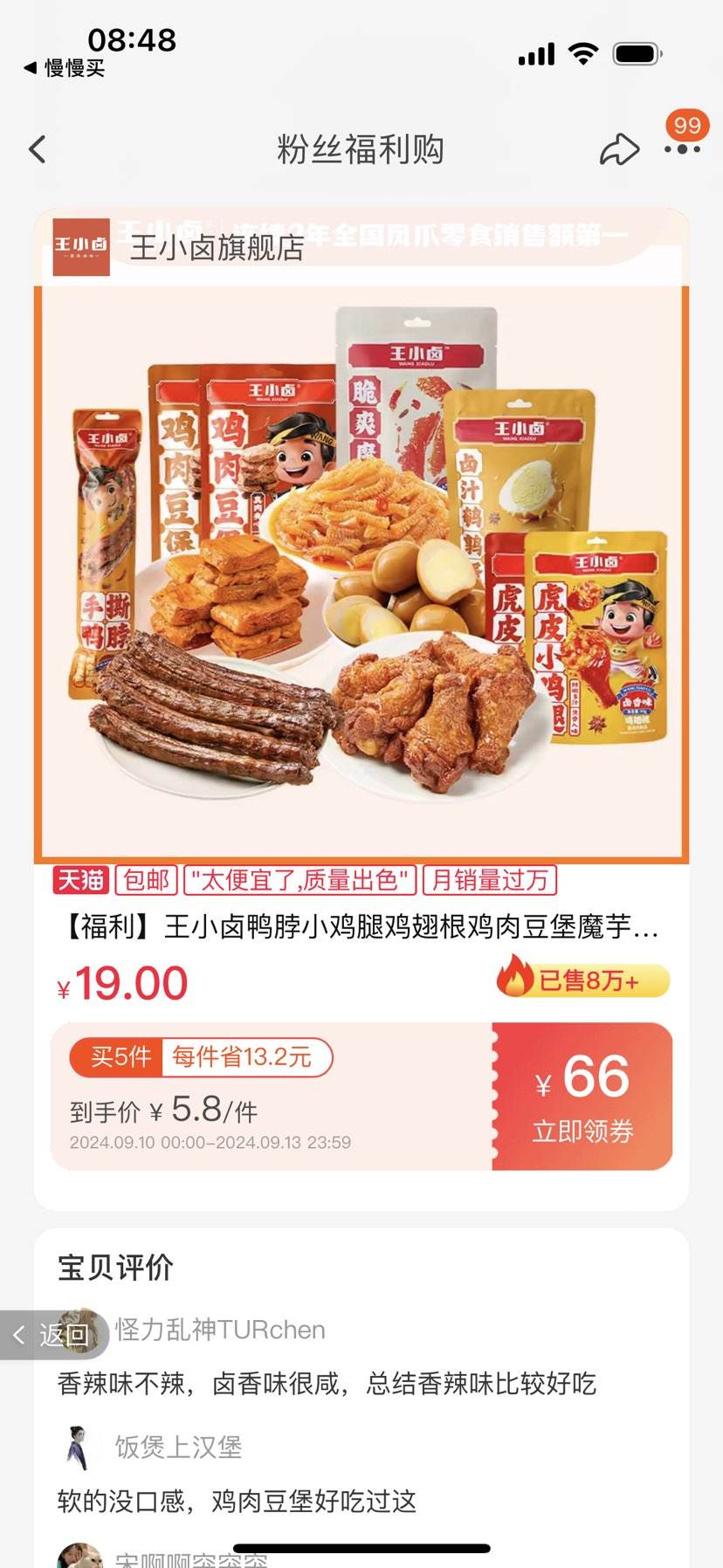Switch to the 粉丝福利购 page title
The image size is (723, 1568).
click(361, 149)
